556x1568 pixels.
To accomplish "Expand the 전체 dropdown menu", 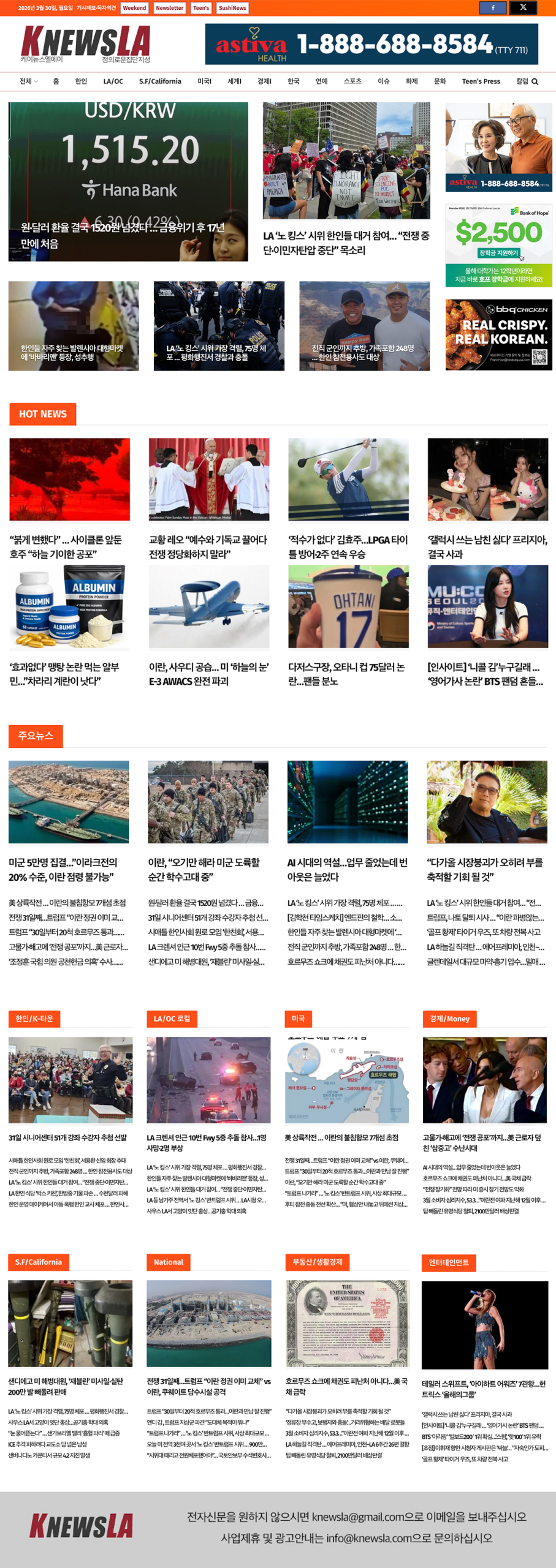I will pos(28,81).
